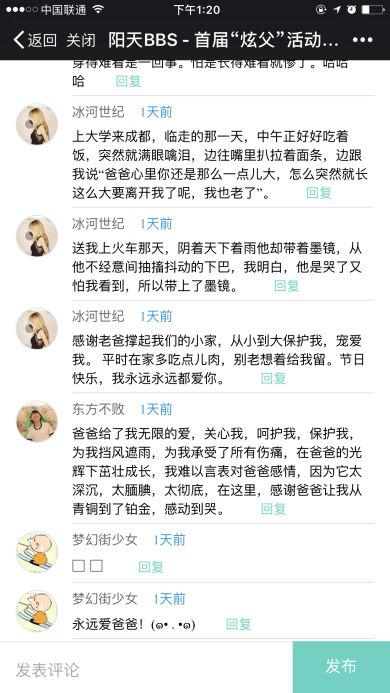Close the page with 关闭
Viewport: 390px width, 693px height.
tap(81, 40)
